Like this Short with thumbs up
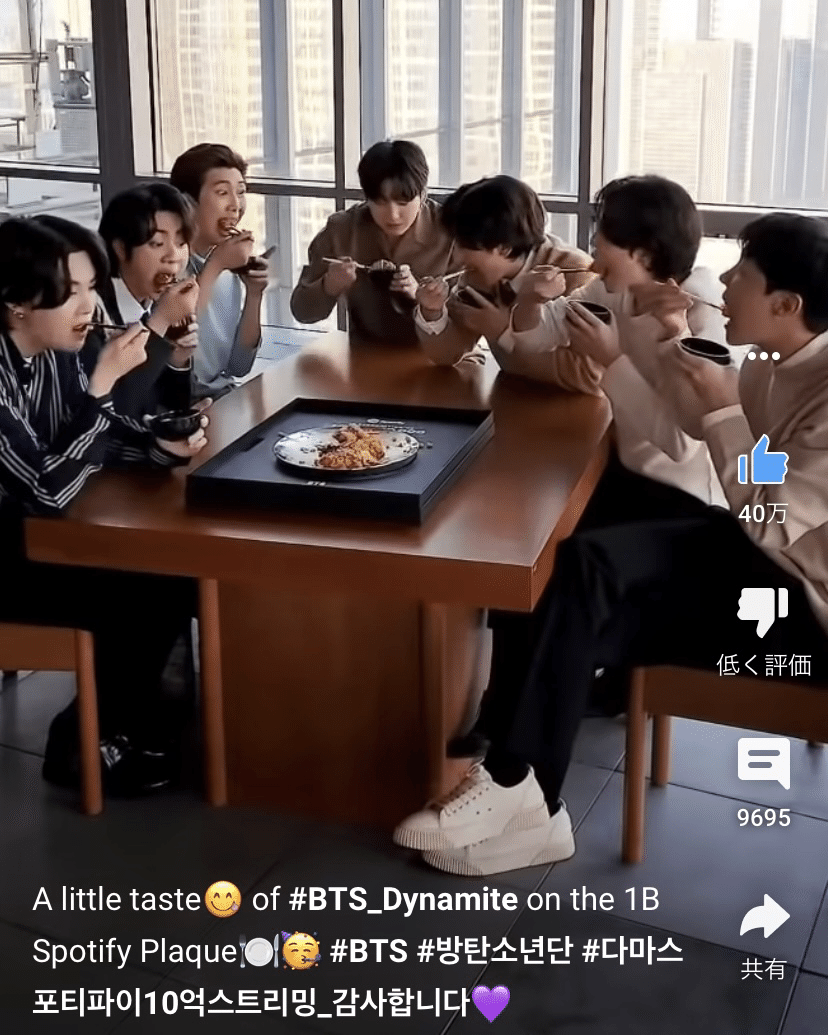Image resolution: width=828 pixels, height=1035 pixels. click(x=763, y=461)
